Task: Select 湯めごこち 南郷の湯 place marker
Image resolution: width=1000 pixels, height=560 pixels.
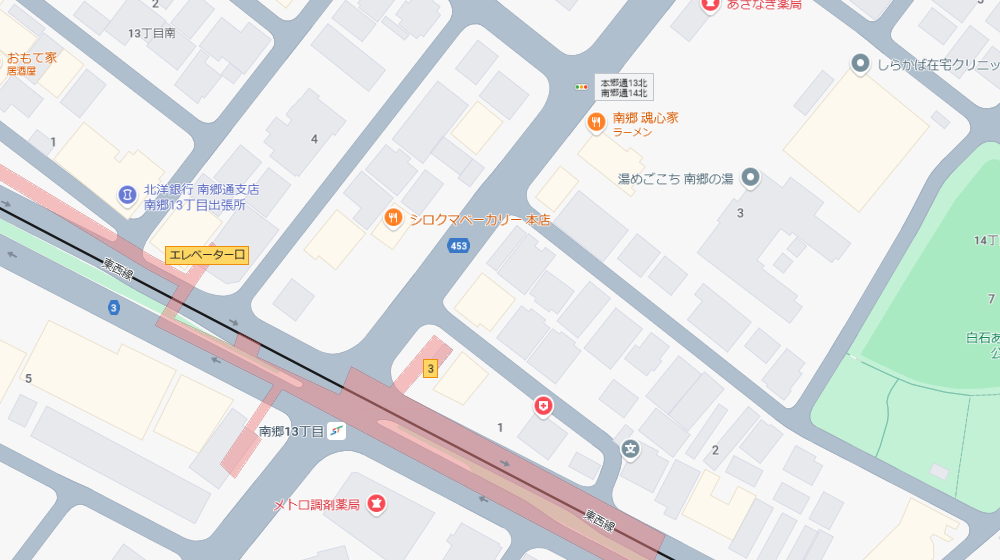Action: [x=750, y=178]
